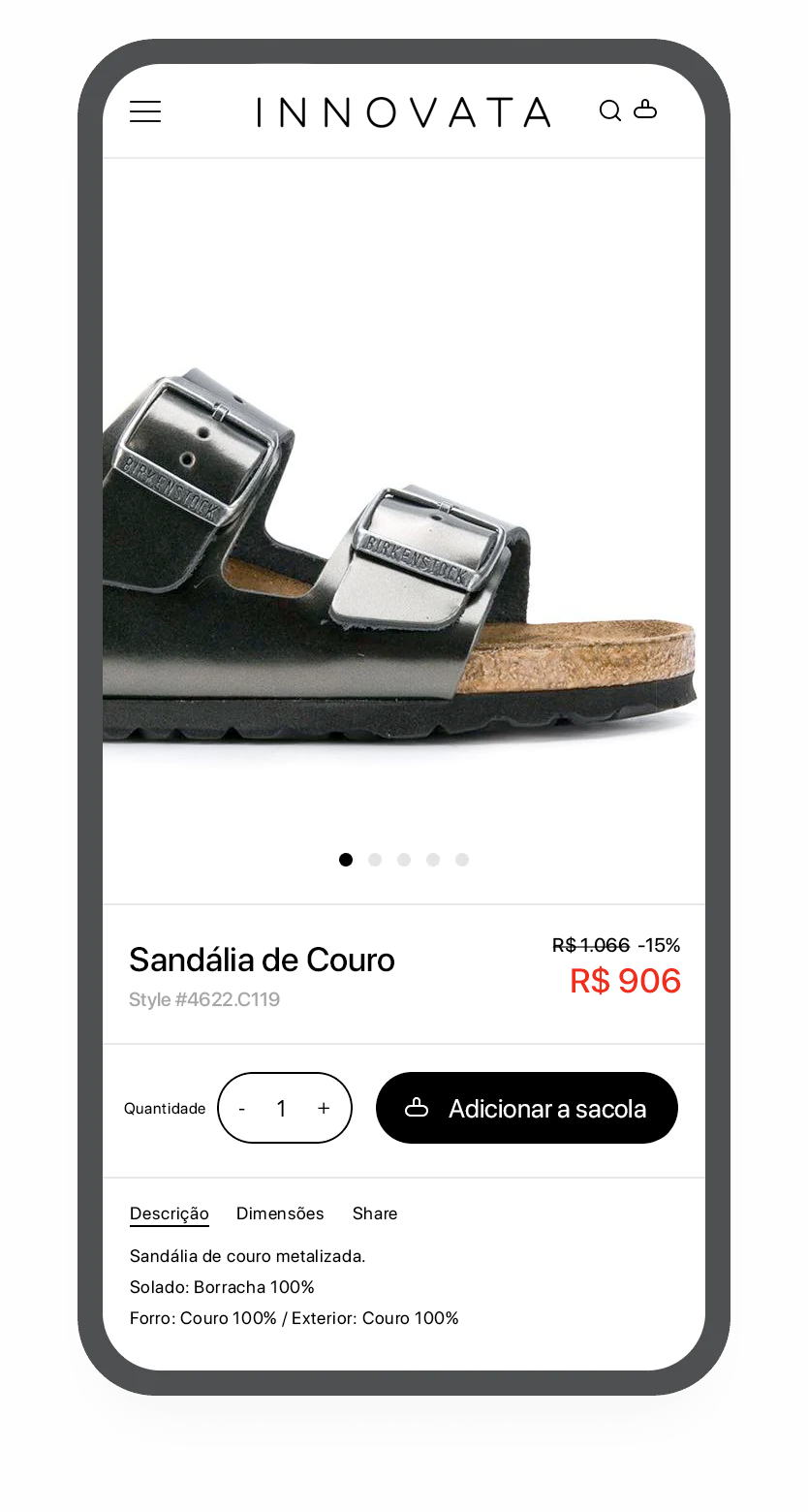Open the shopping bag icon in header
The image size is (808, 1512).
coord(645,110)
